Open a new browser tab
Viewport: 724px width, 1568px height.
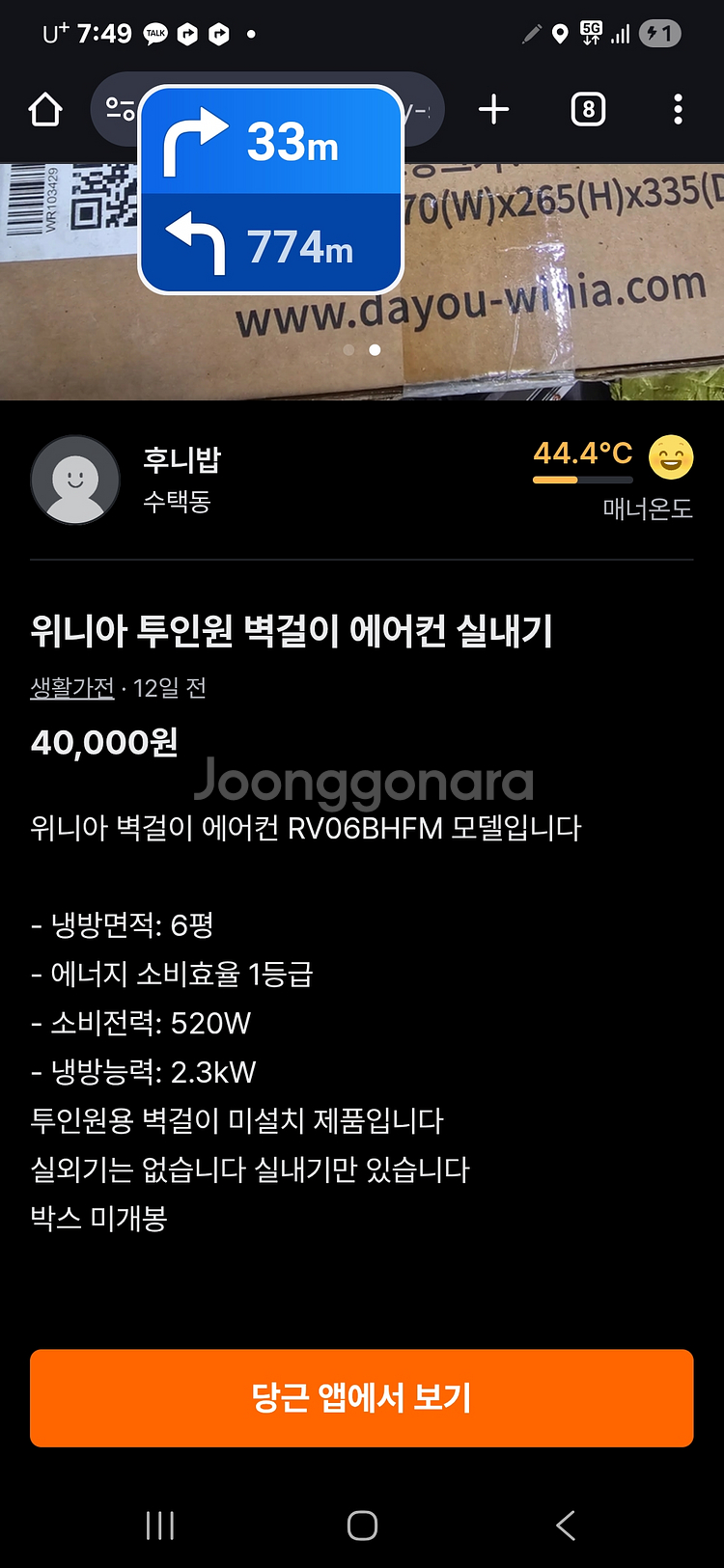493,110
